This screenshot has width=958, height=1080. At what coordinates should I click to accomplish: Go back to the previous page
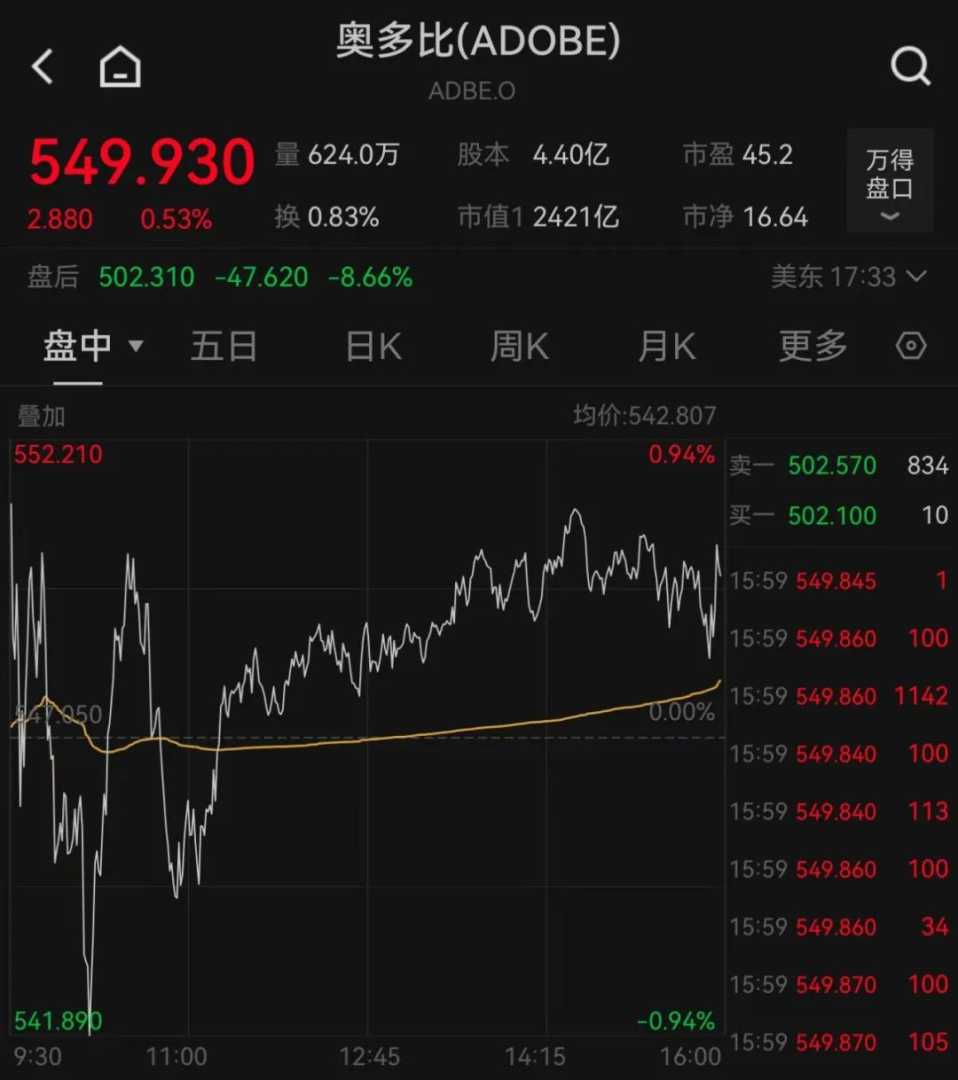click(x=43, y=67)
